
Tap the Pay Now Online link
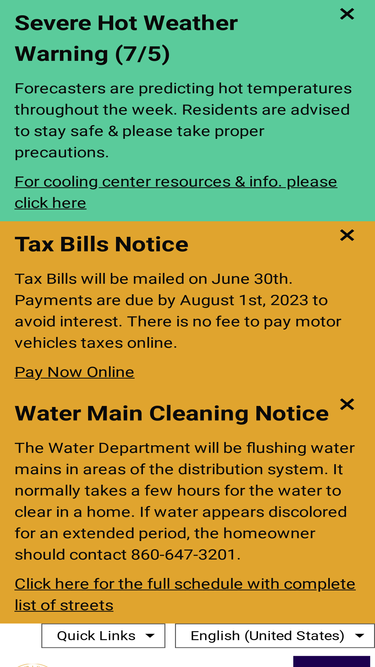(x=74, y=372)
